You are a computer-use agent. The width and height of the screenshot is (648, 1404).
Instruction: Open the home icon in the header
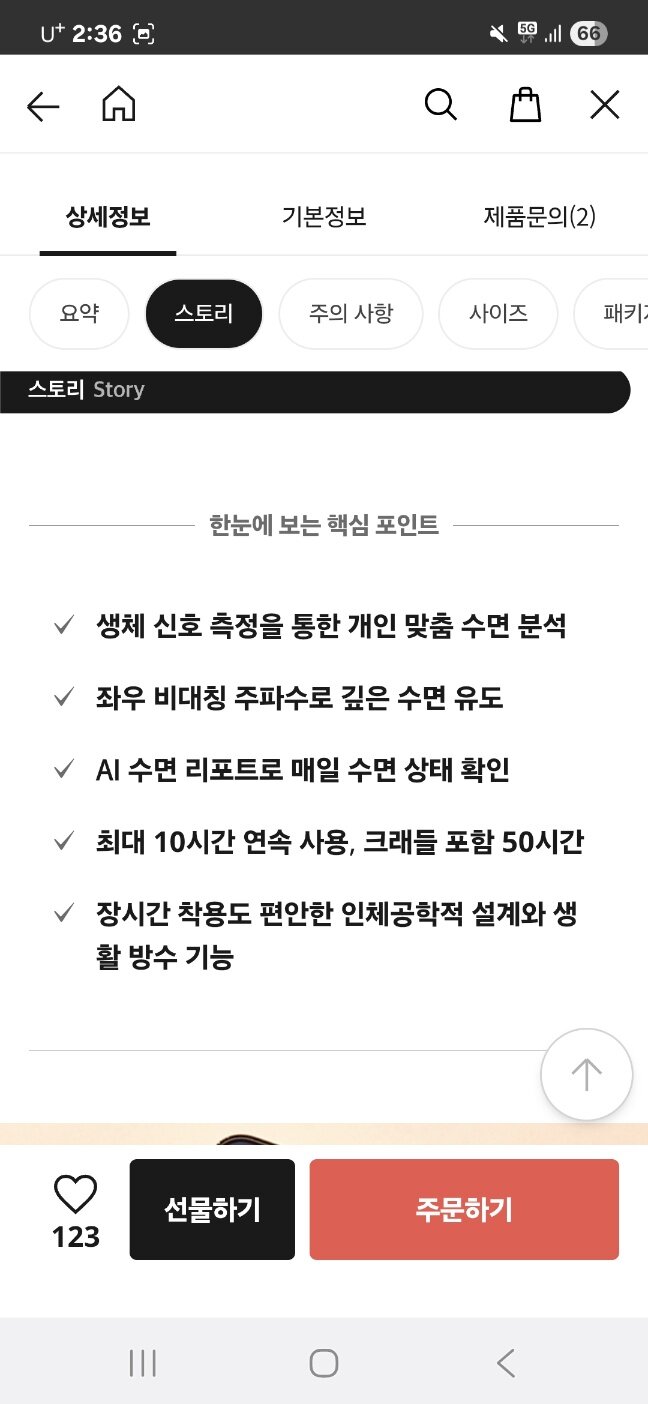[119, 104]
